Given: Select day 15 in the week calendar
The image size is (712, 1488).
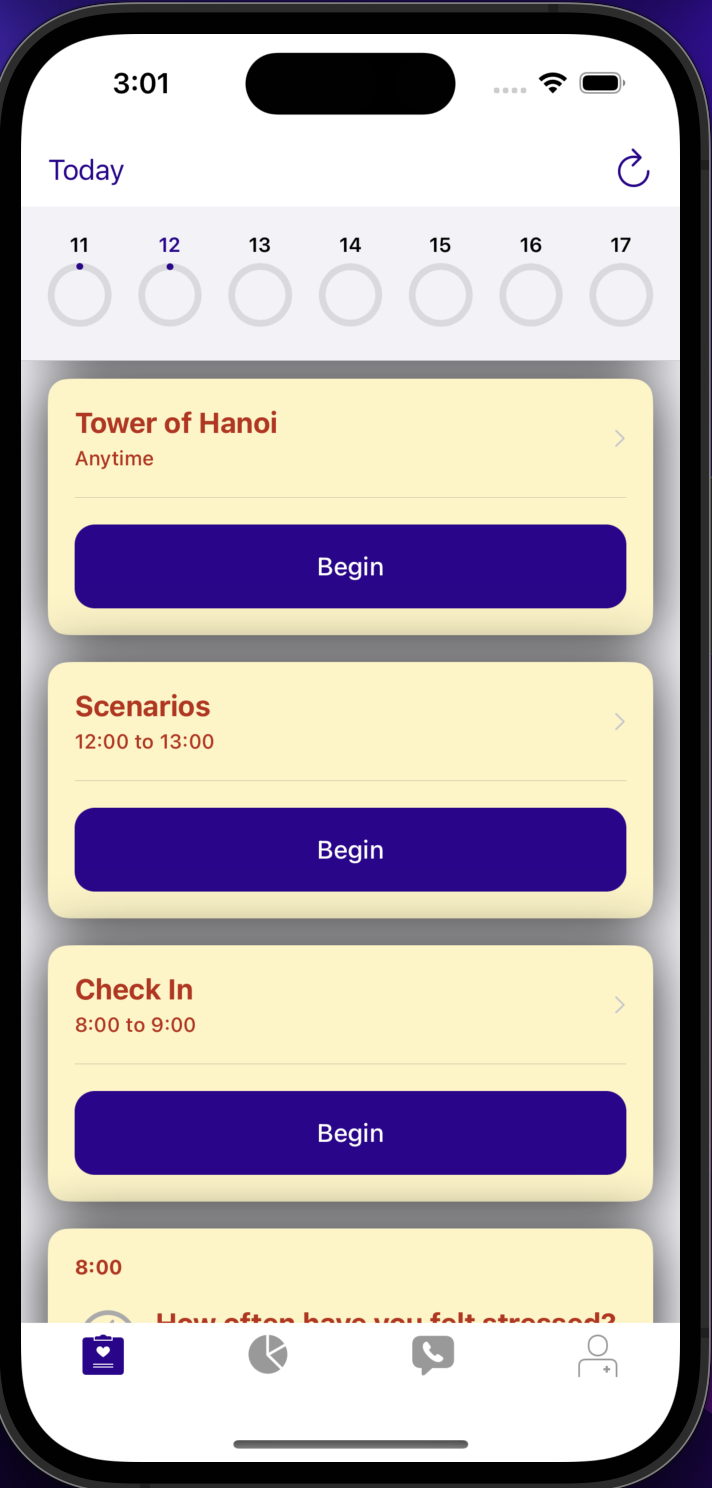Looking at the screenshot, I should click(x=440, y=295).
